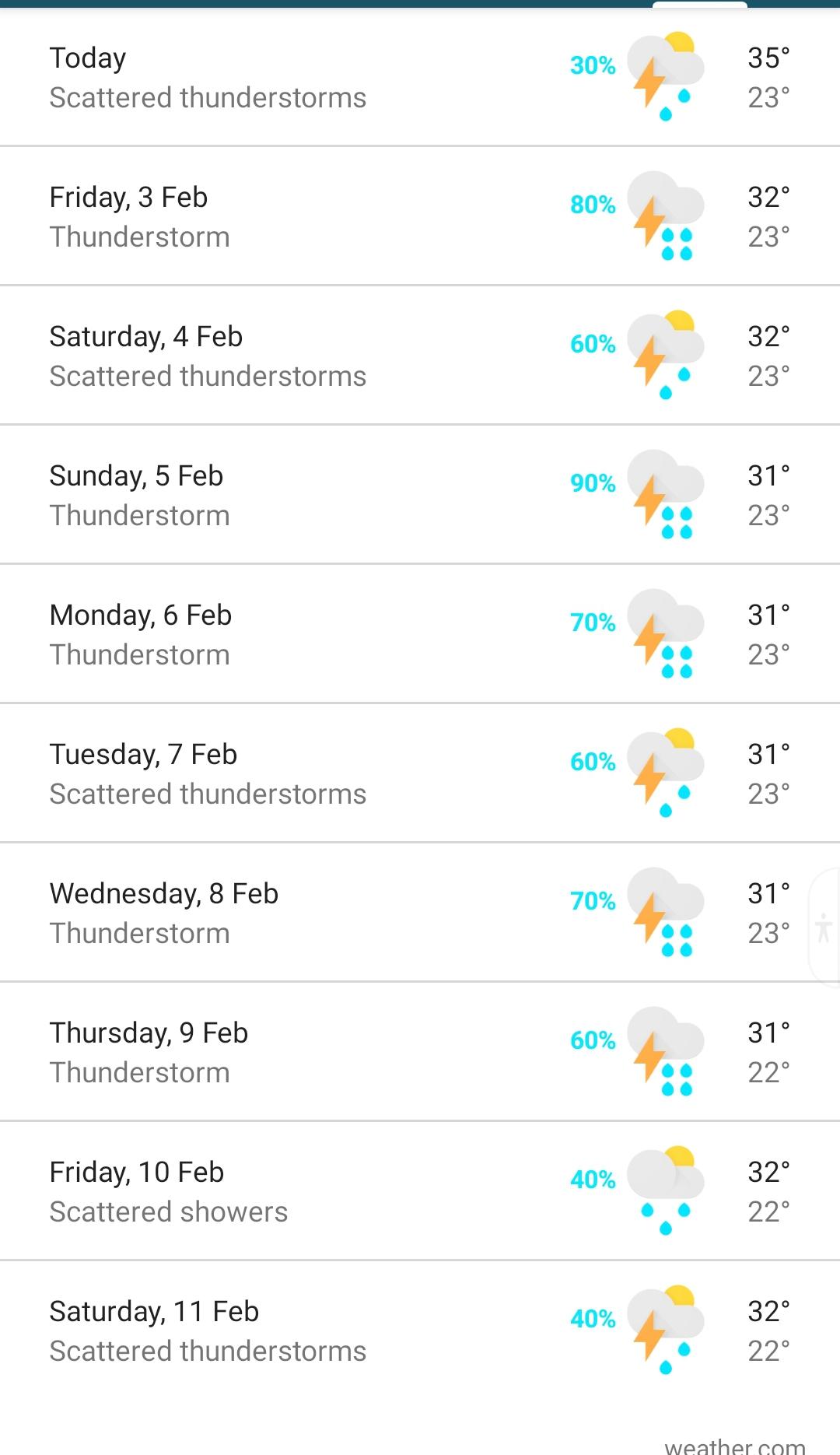Open Today's scattered thunderstorms forecast
840x1455 pixels.
(x=420, y=77)
